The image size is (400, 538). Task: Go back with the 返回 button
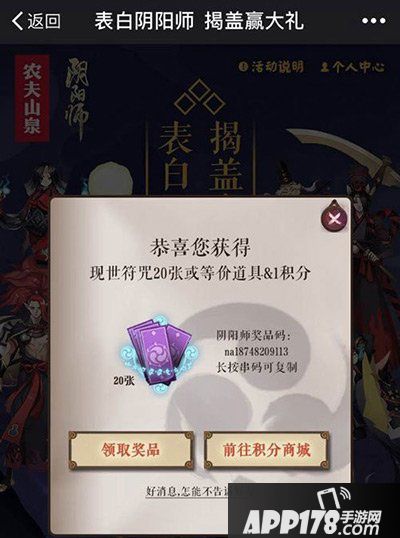pyautogui.click(x=36, y=21)
